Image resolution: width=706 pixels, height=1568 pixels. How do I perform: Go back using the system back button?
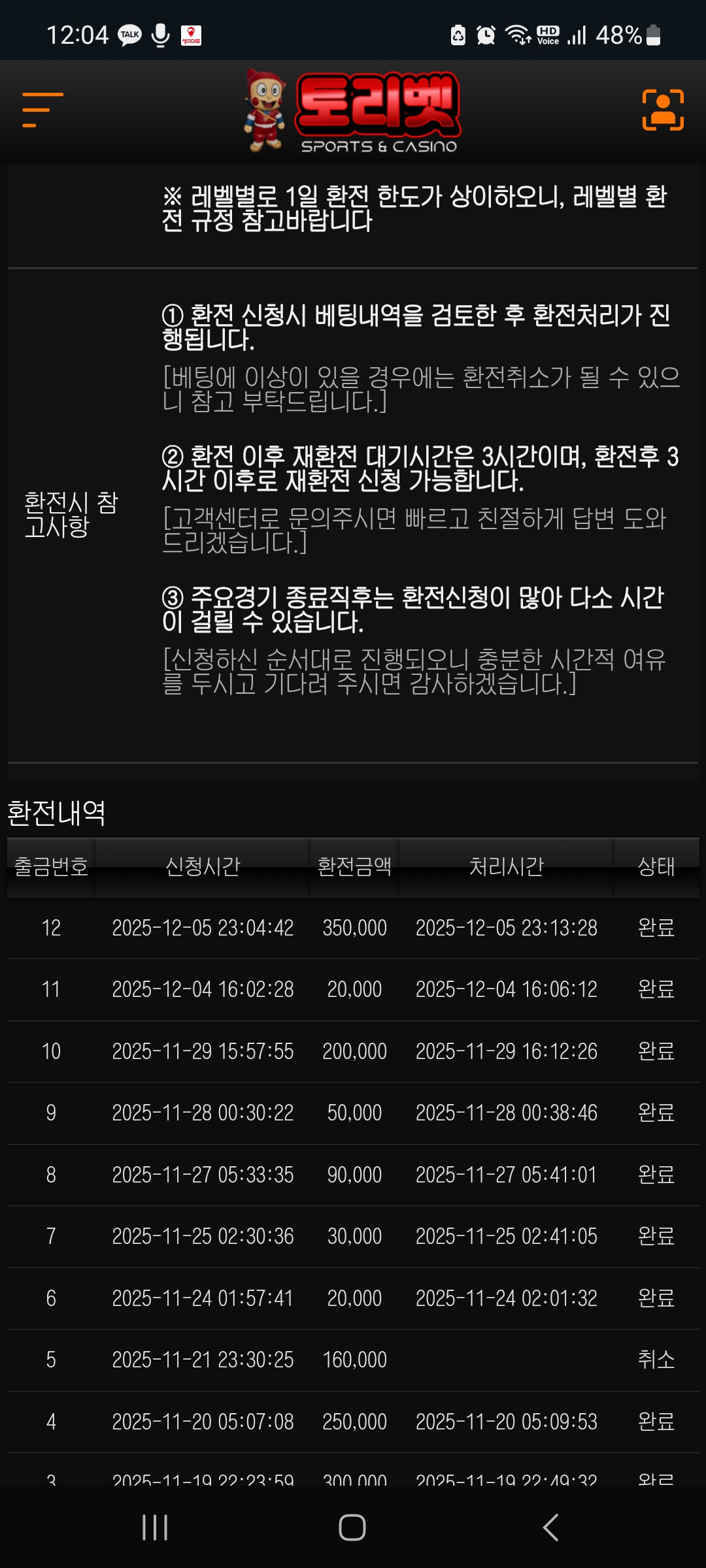(x=551, y=1527)
